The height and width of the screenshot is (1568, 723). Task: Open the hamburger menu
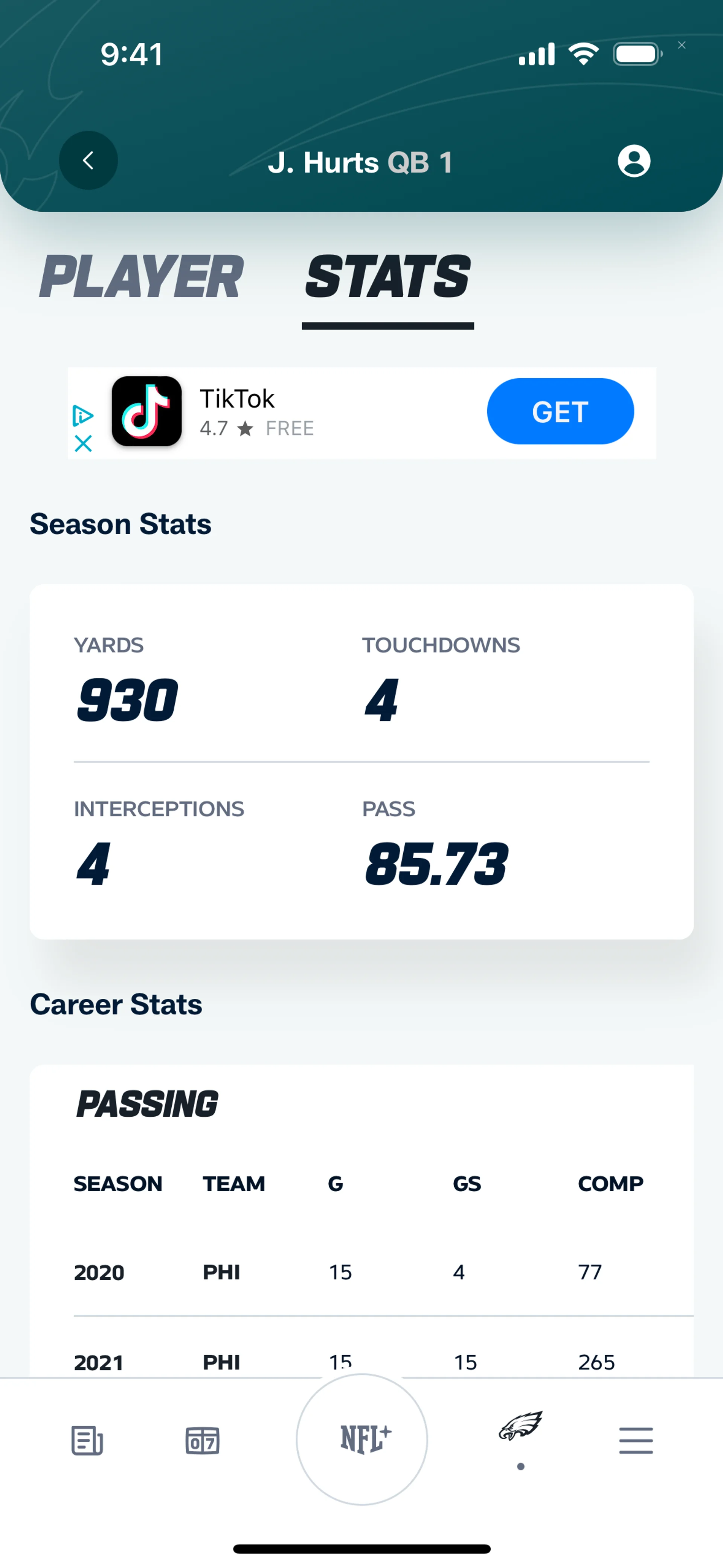click(x=635, y=1441)
